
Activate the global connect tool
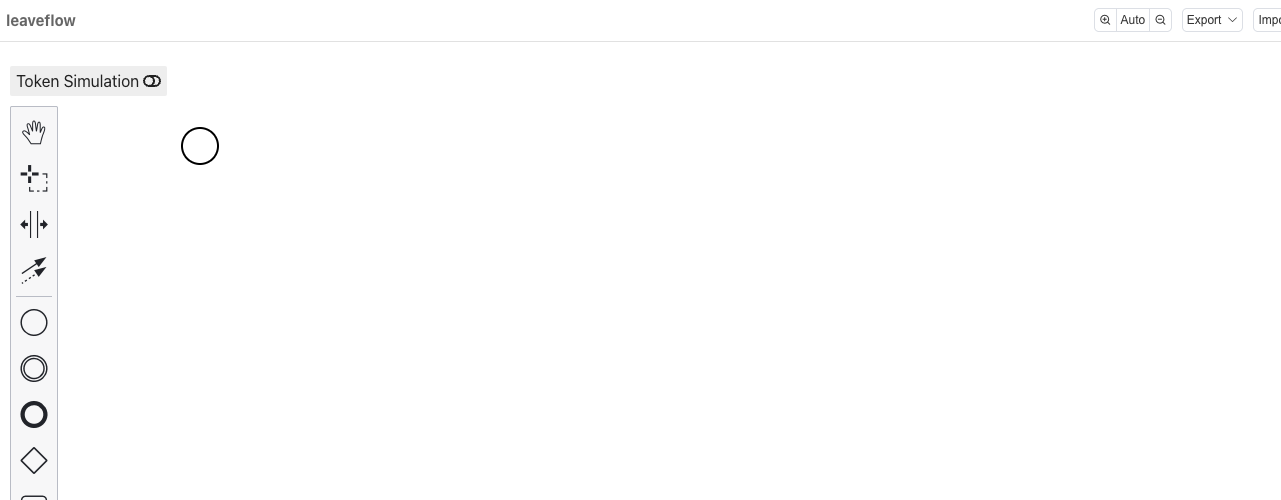[x=34, y=270]
